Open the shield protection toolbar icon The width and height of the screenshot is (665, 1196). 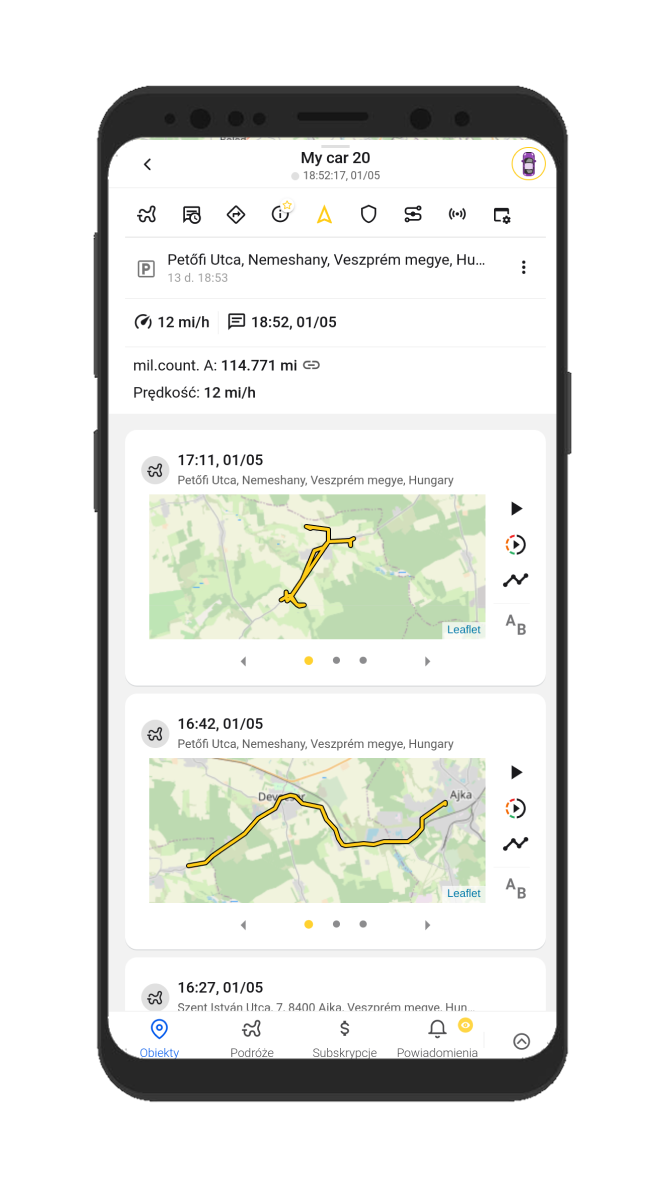[x=368, y=214]
